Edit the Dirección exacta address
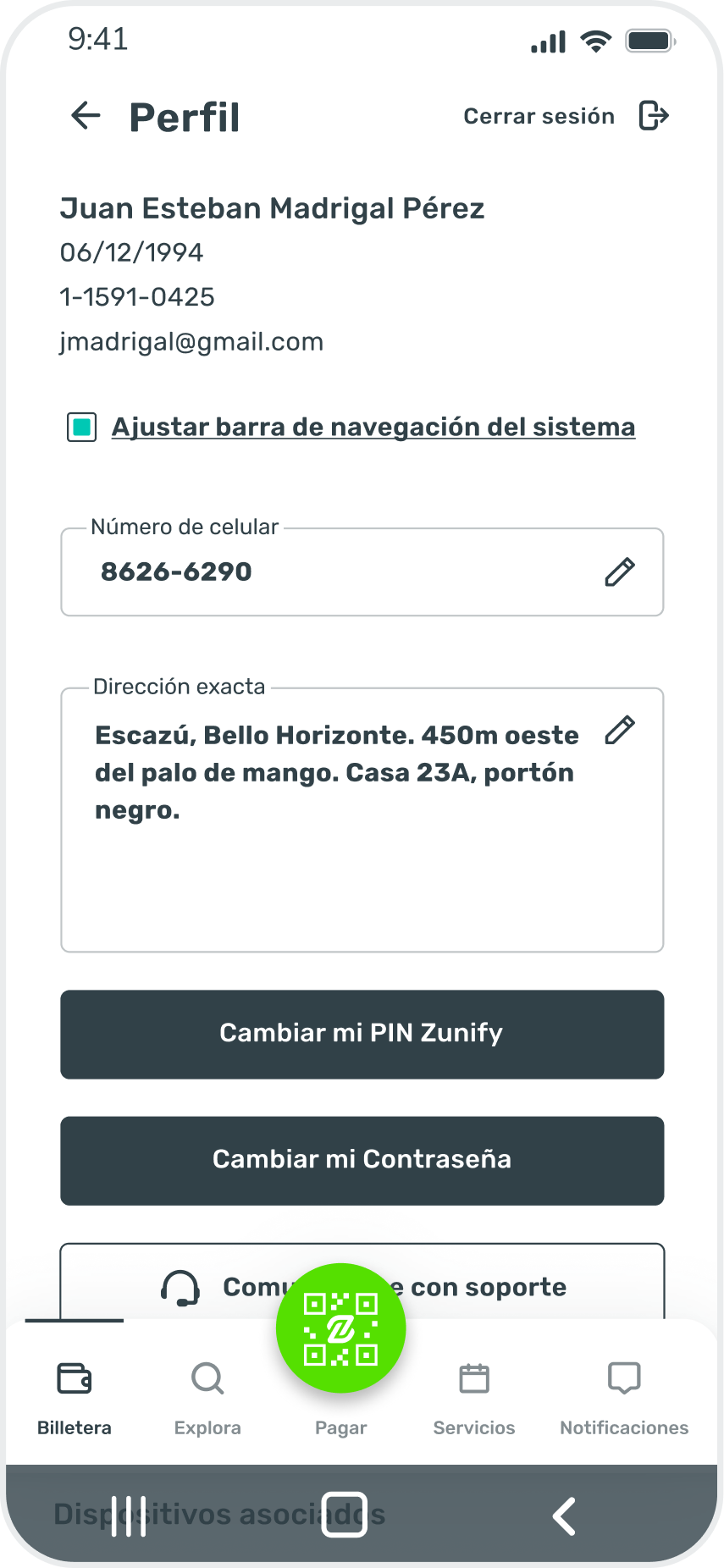This screenshot has height=1568, width=724. 619,730
